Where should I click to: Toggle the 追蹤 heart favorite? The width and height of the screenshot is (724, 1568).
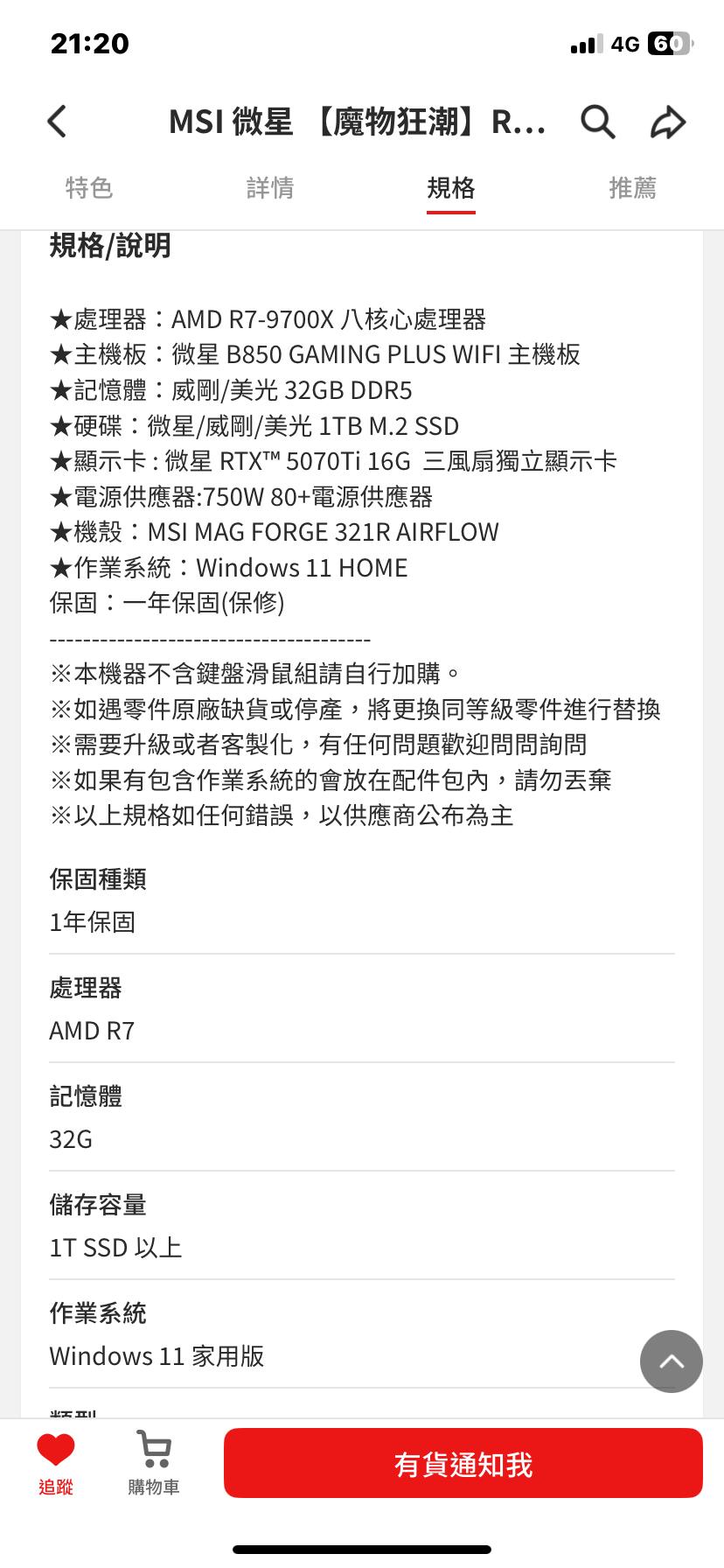[x=56, y=1465]
